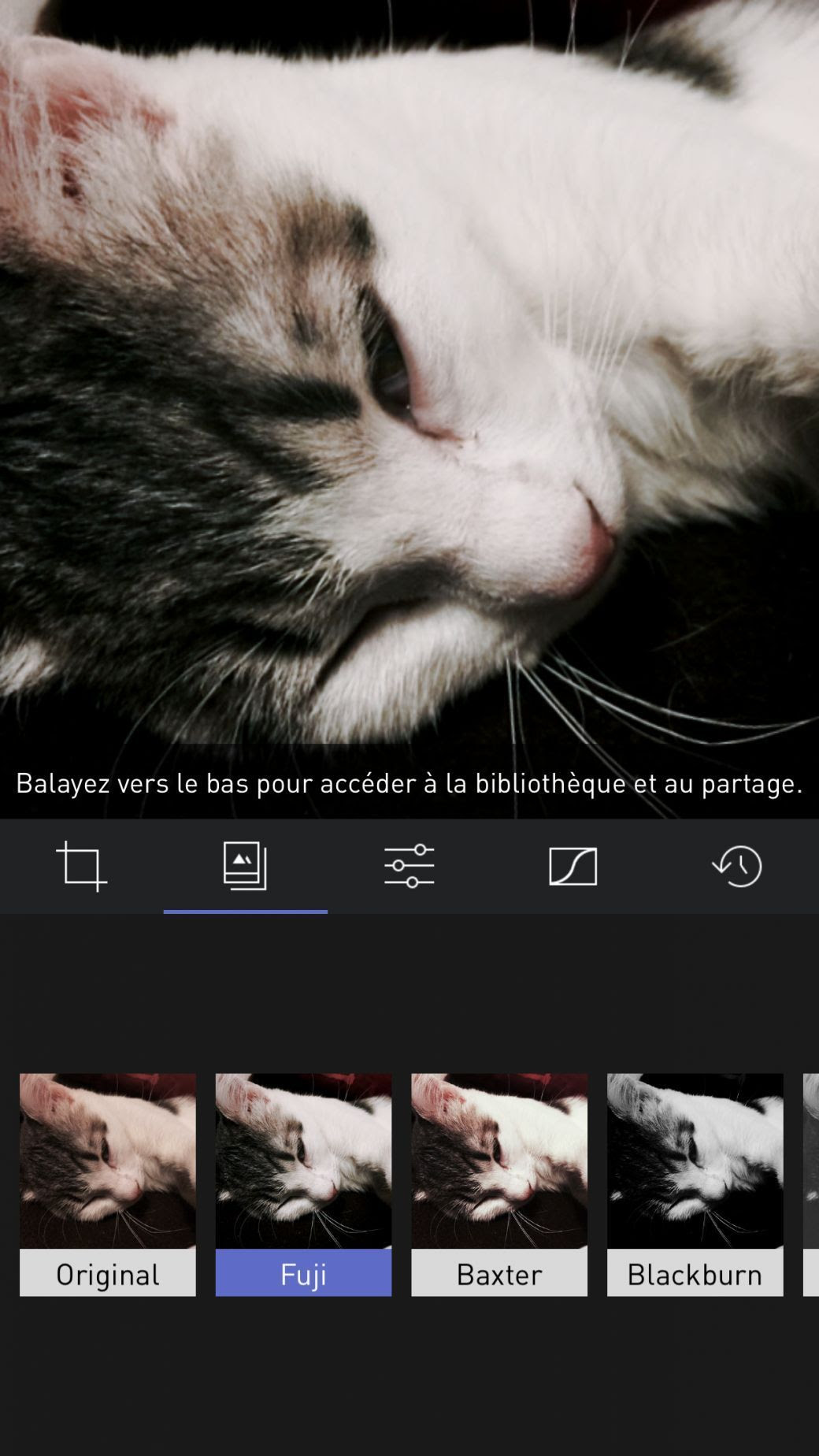This screenshot has height=1456, width=819.
Task: Open the tone curve tab
Action: 573,866
